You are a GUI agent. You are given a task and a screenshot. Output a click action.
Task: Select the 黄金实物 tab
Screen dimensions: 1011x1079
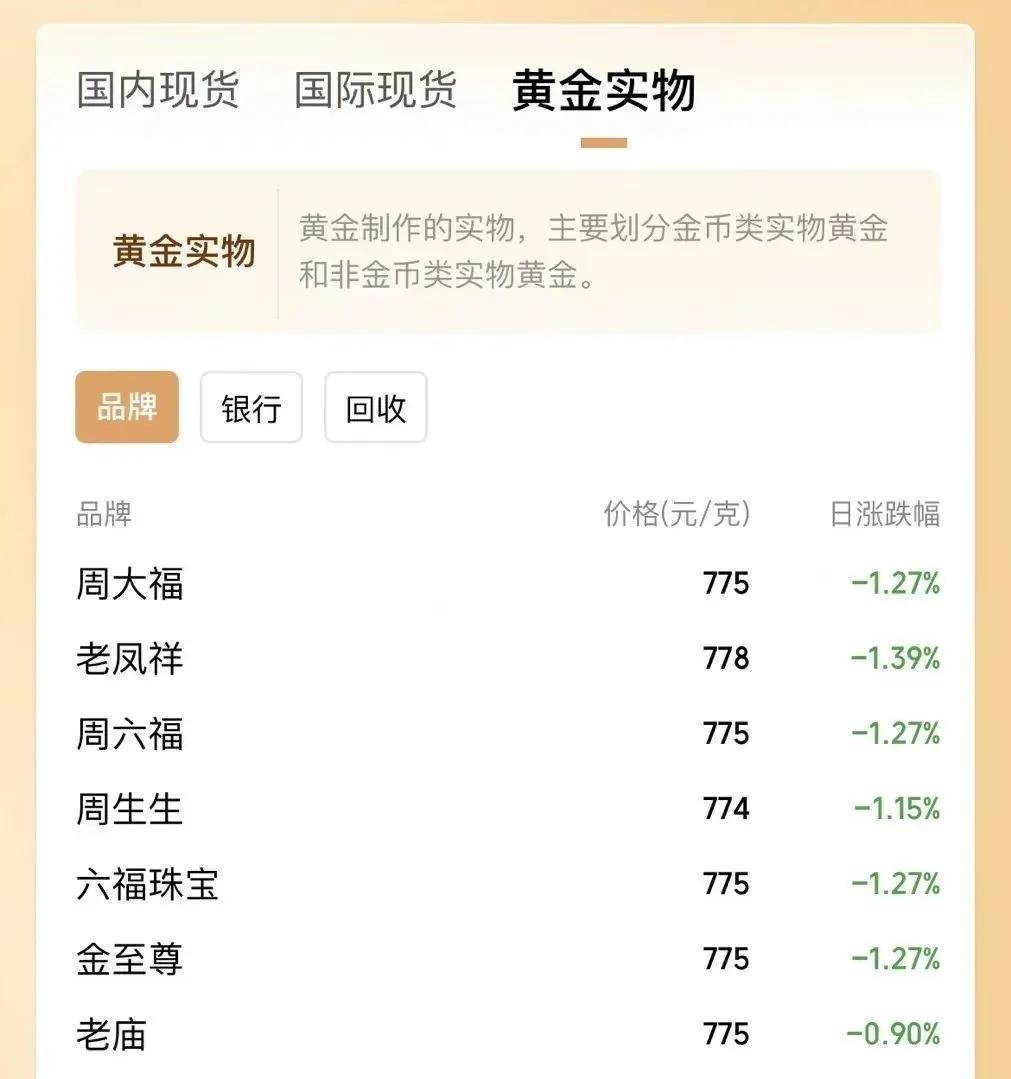pos(604,90)
